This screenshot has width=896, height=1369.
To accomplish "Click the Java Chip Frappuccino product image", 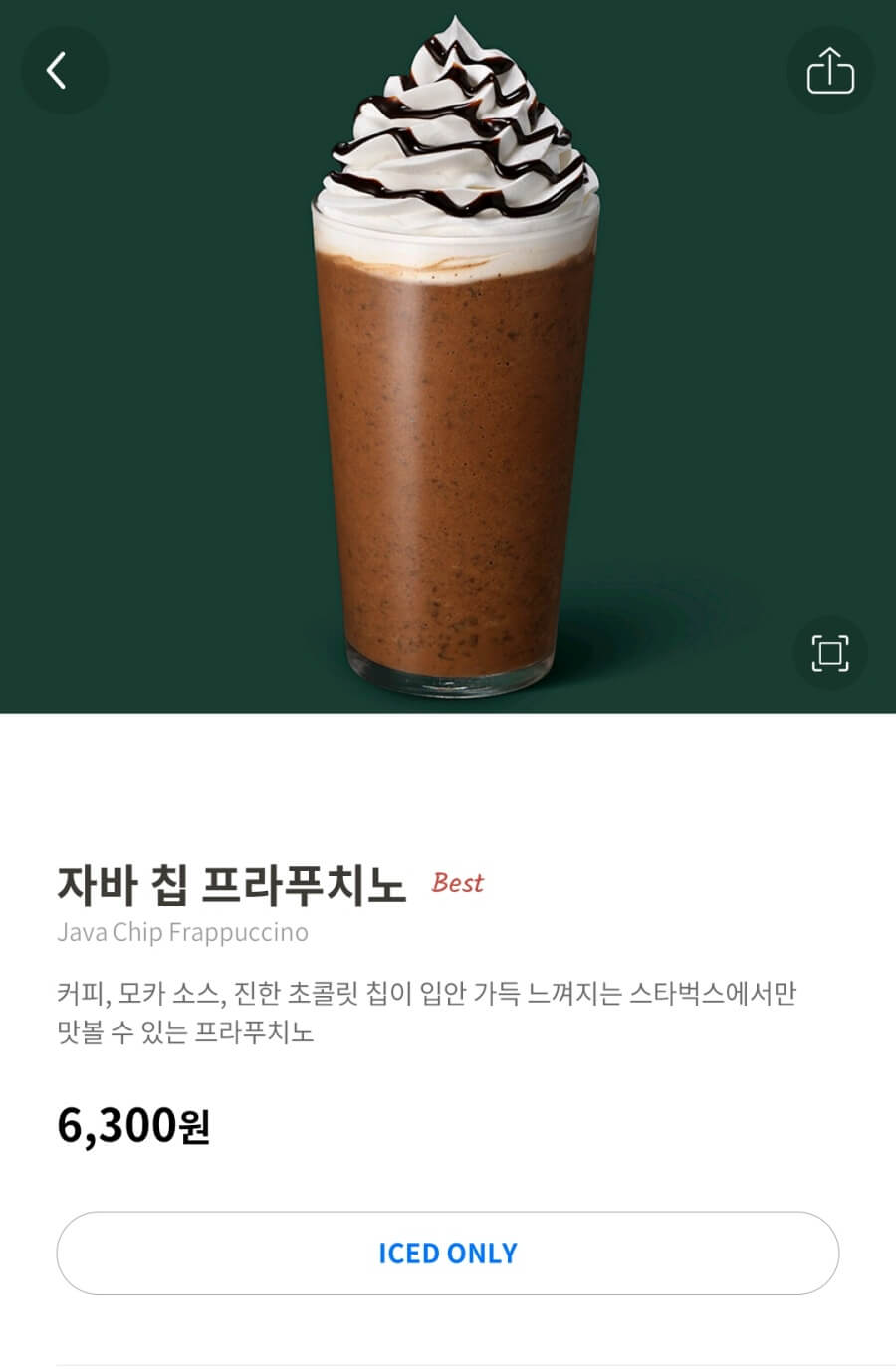I will (x=448, y=398).
